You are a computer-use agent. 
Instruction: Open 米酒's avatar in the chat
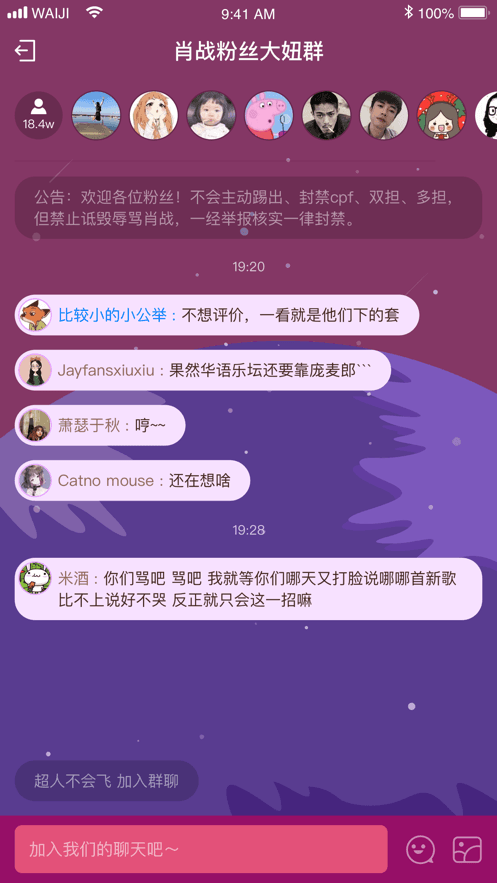(x=35, y=578)
